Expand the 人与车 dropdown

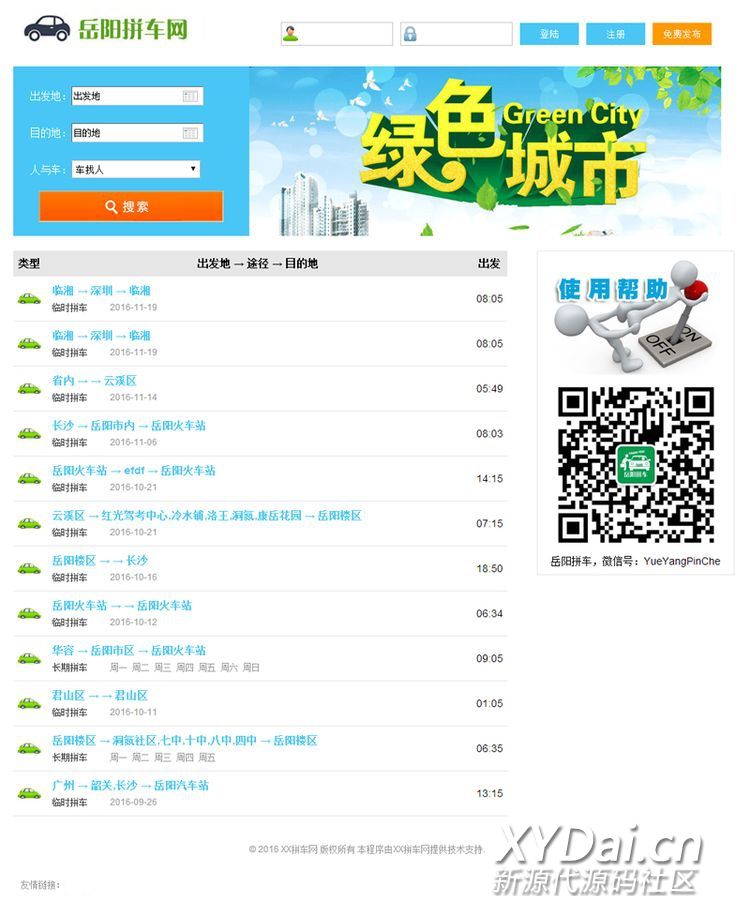[x=136, y=170]
